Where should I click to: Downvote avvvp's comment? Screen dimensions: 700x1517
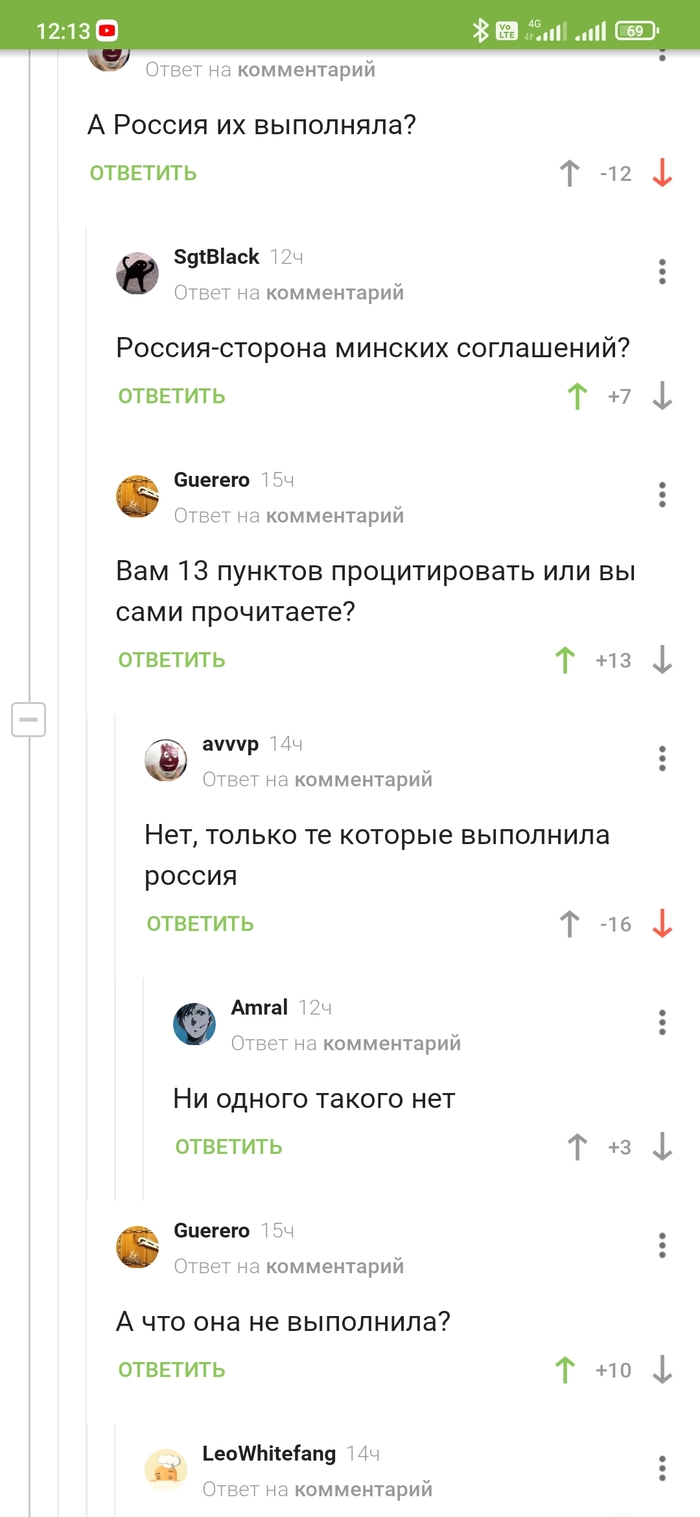[662, 924]
